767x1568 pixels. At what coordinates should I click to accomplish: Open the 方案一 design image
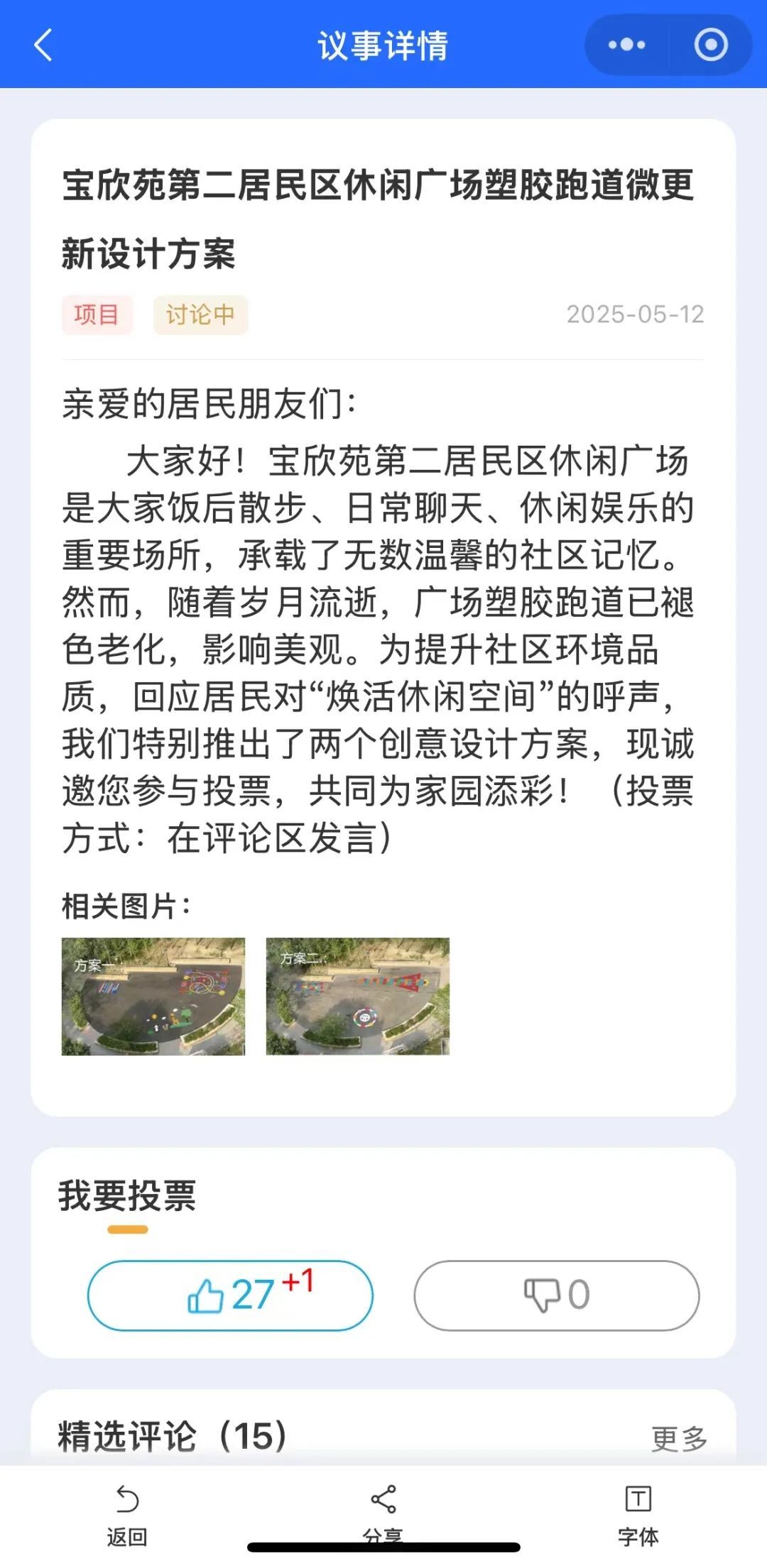coord(153,996)
